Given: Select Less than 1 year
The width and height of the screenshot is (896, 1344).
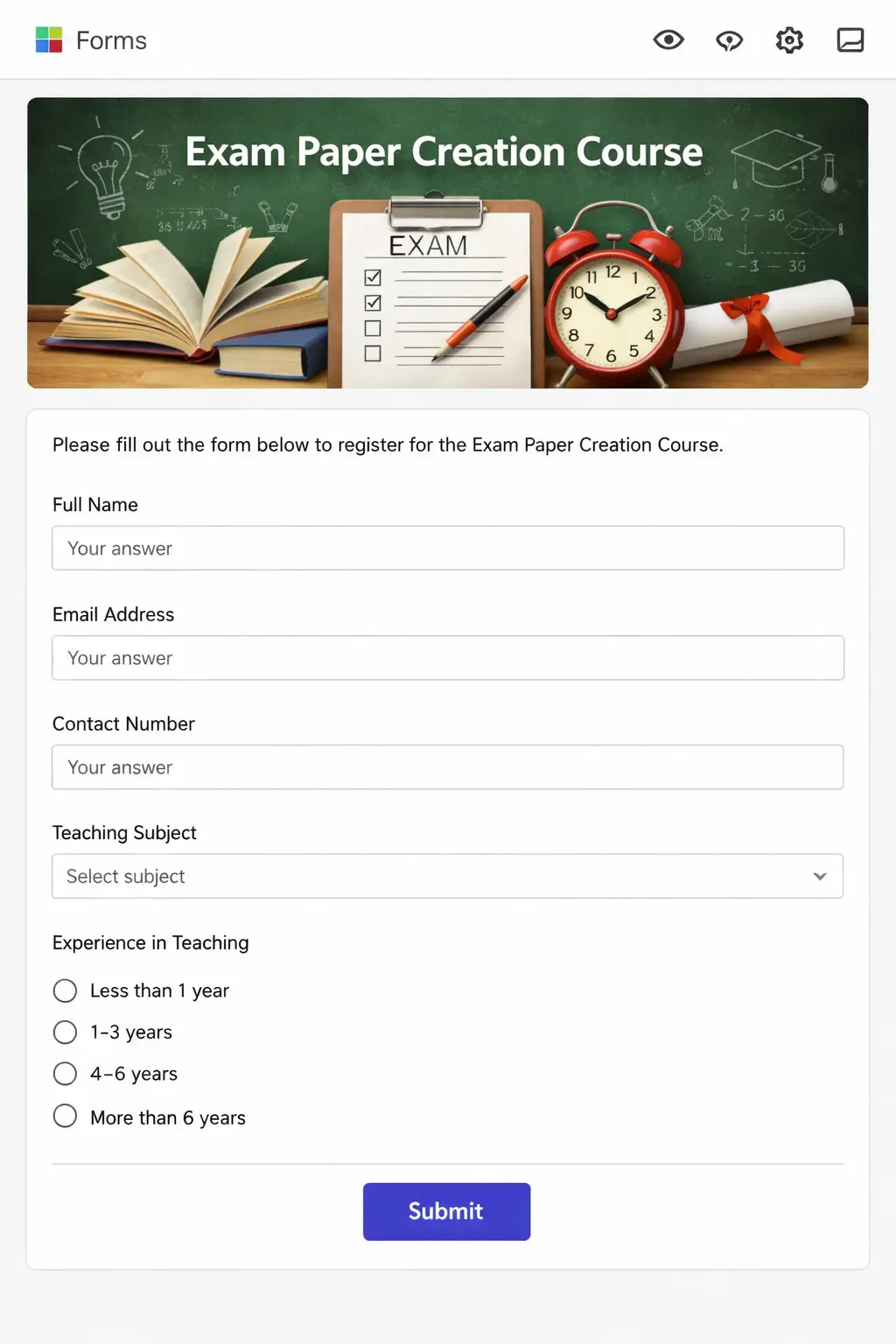Looking at the screenshot, I should coord(66,990).
